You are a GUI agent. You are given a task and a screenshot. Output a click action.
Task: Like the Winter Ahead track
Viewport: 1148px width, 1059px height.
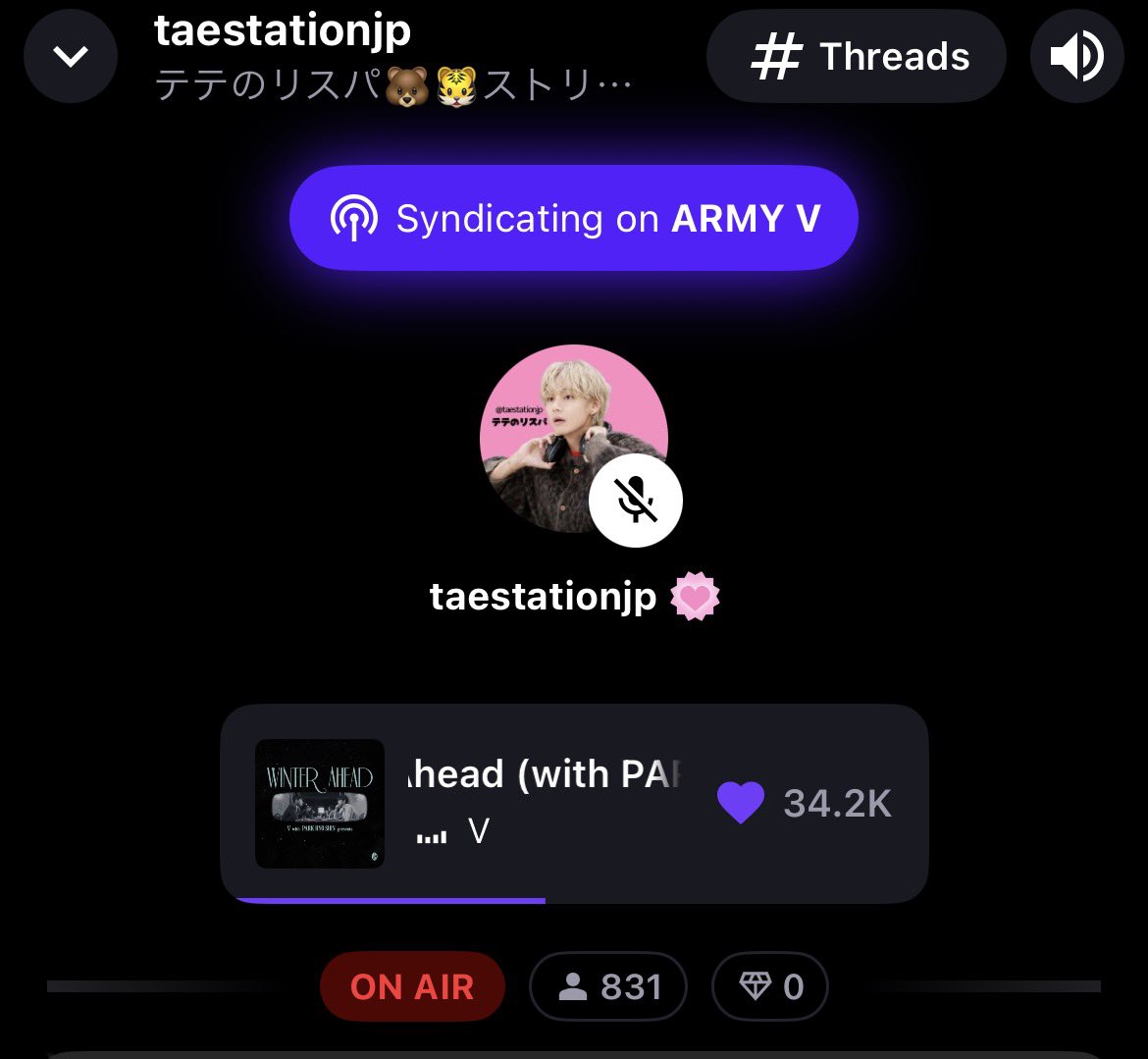[741, 803]
